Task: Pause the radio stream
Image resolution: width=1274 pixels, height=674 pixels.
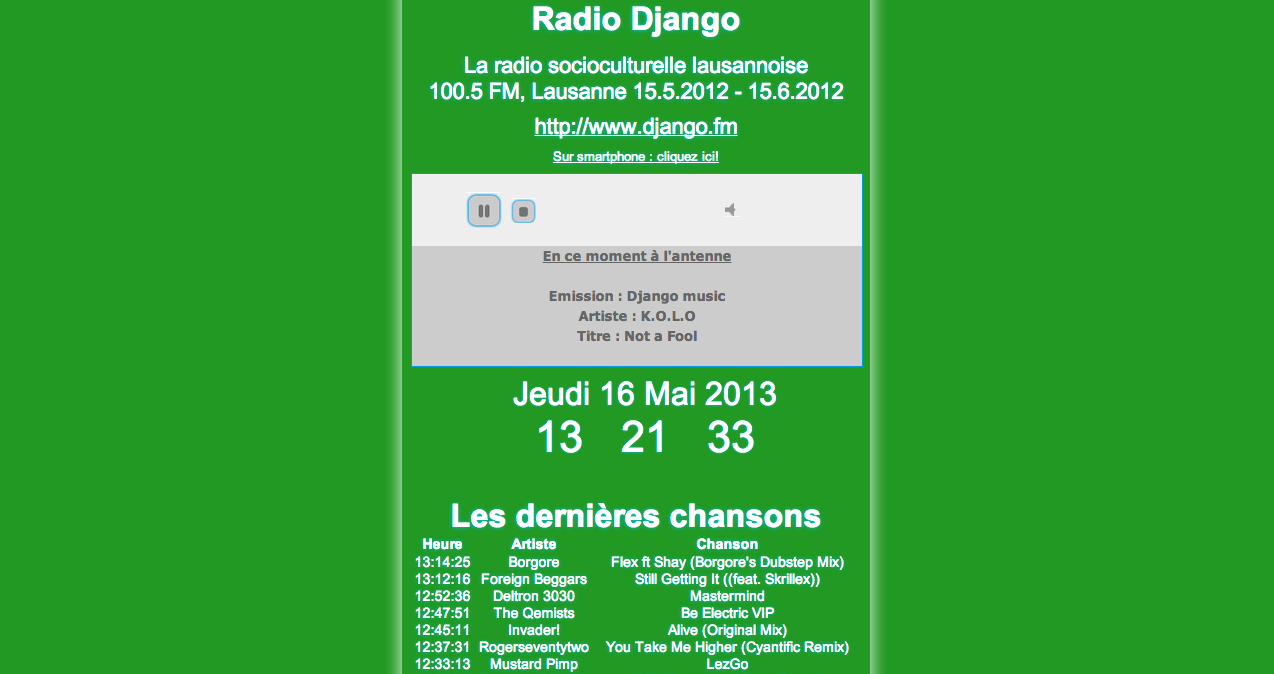Action: [x=484, y=211]
